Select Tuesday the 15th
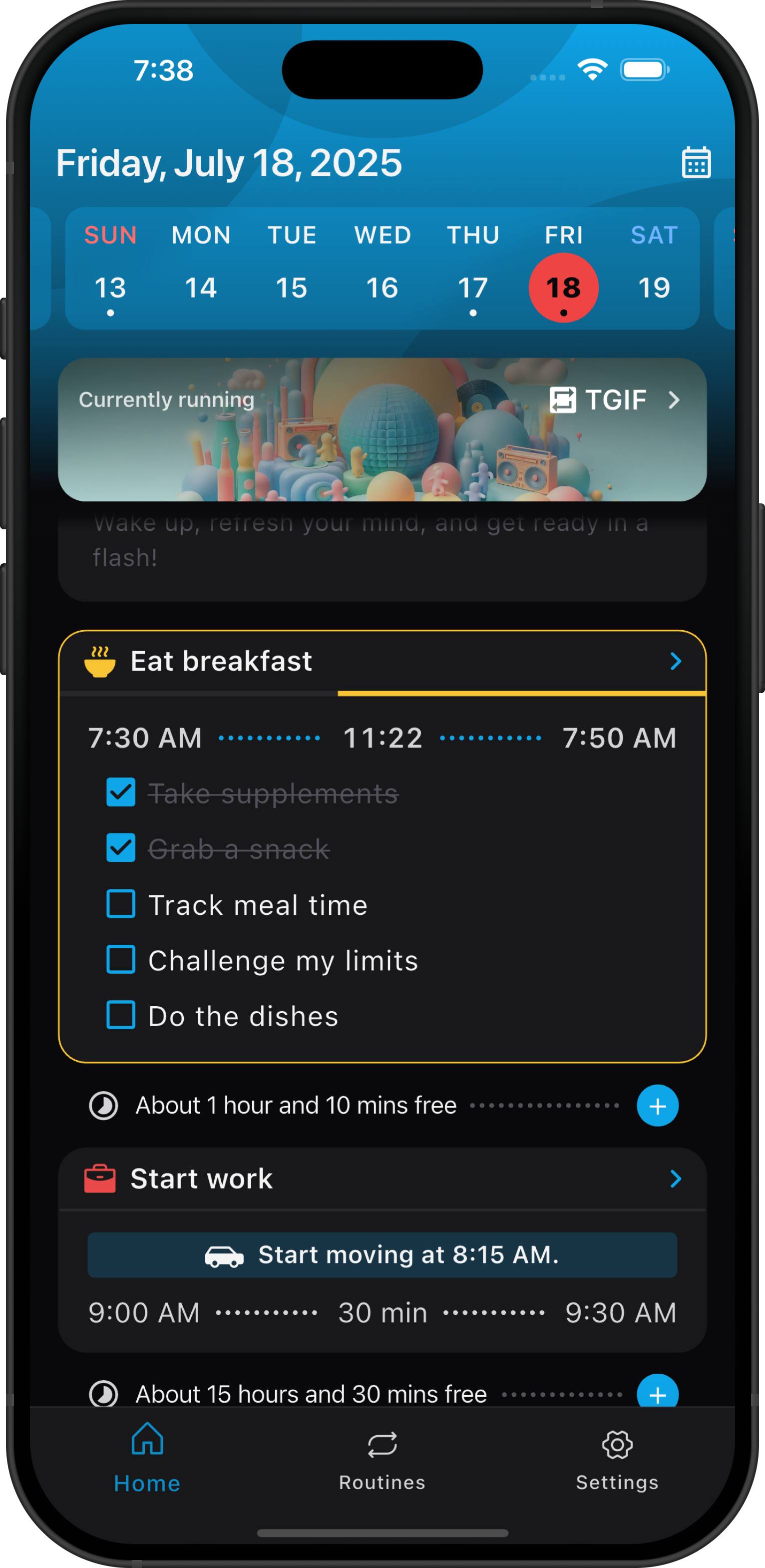The image size is (765, 1568). [x=292, y=287]
